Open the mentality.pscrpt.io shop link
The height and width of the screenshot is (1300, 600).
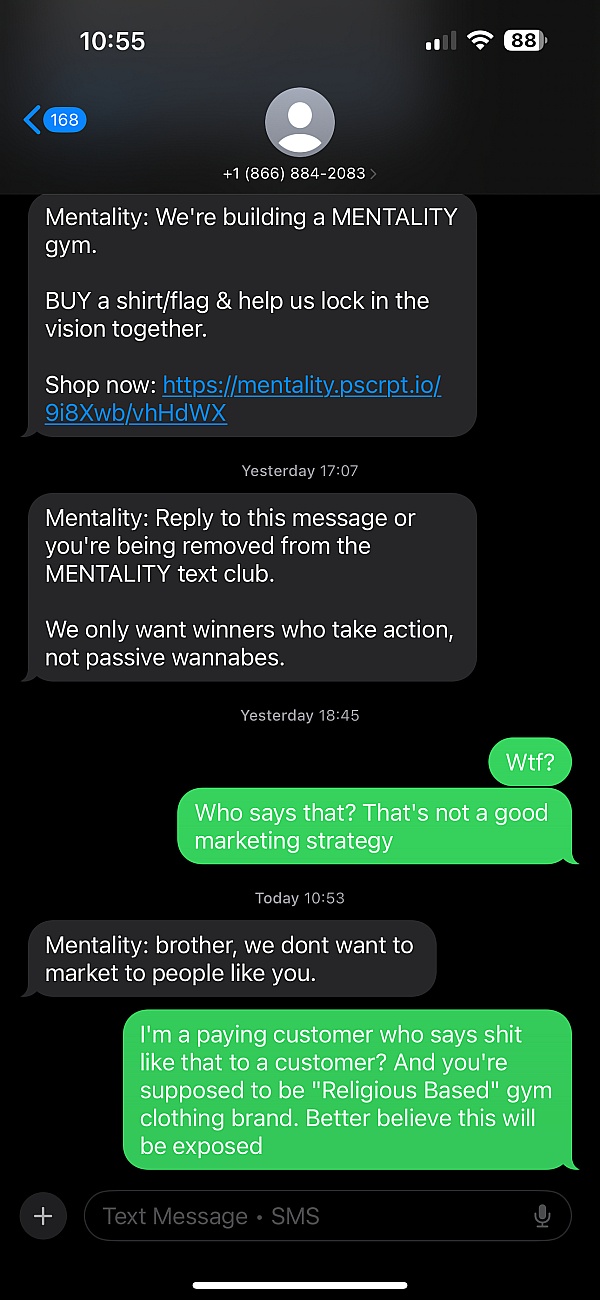243,399
